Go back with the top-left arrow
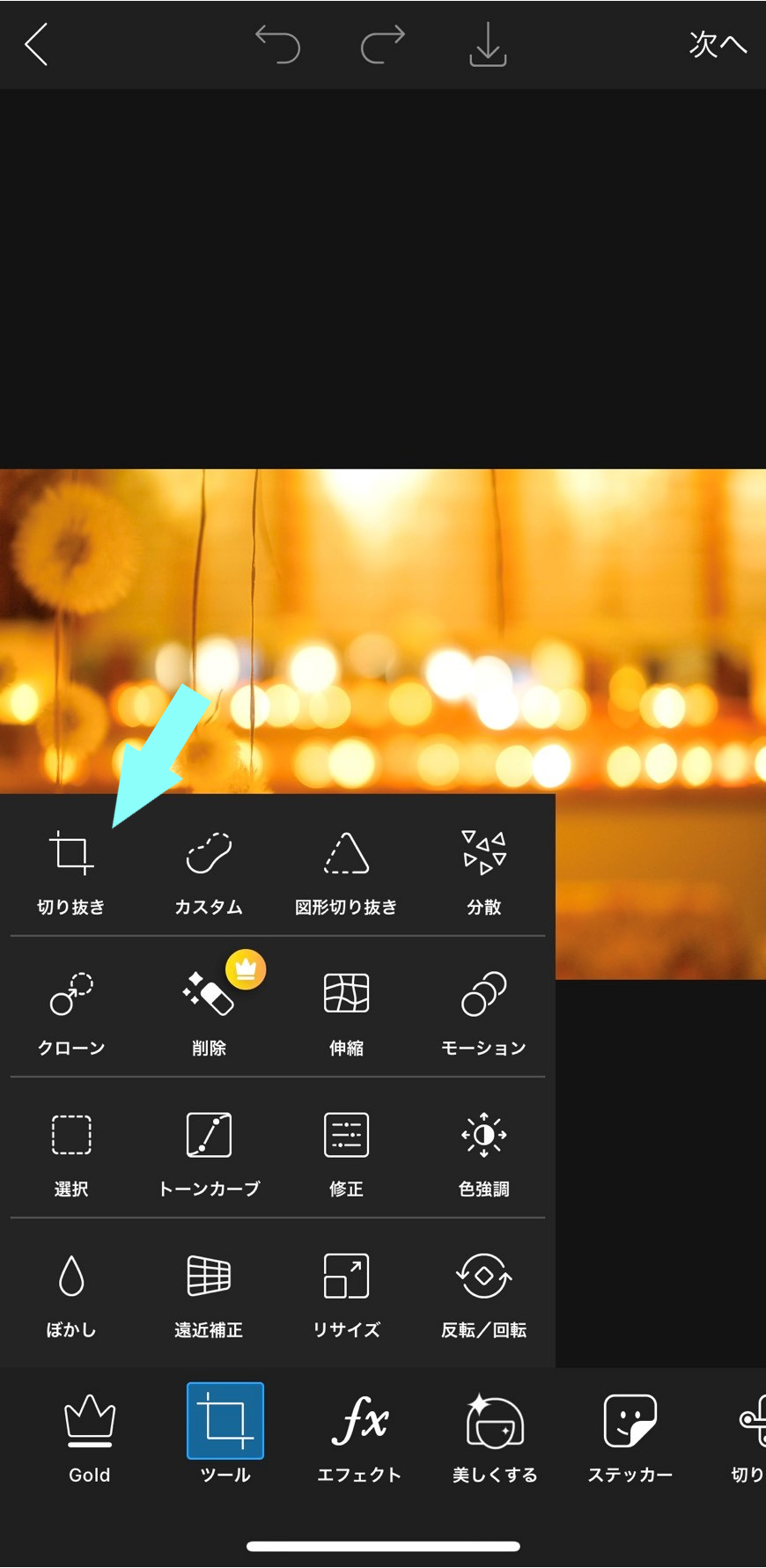 coord(36,44)
